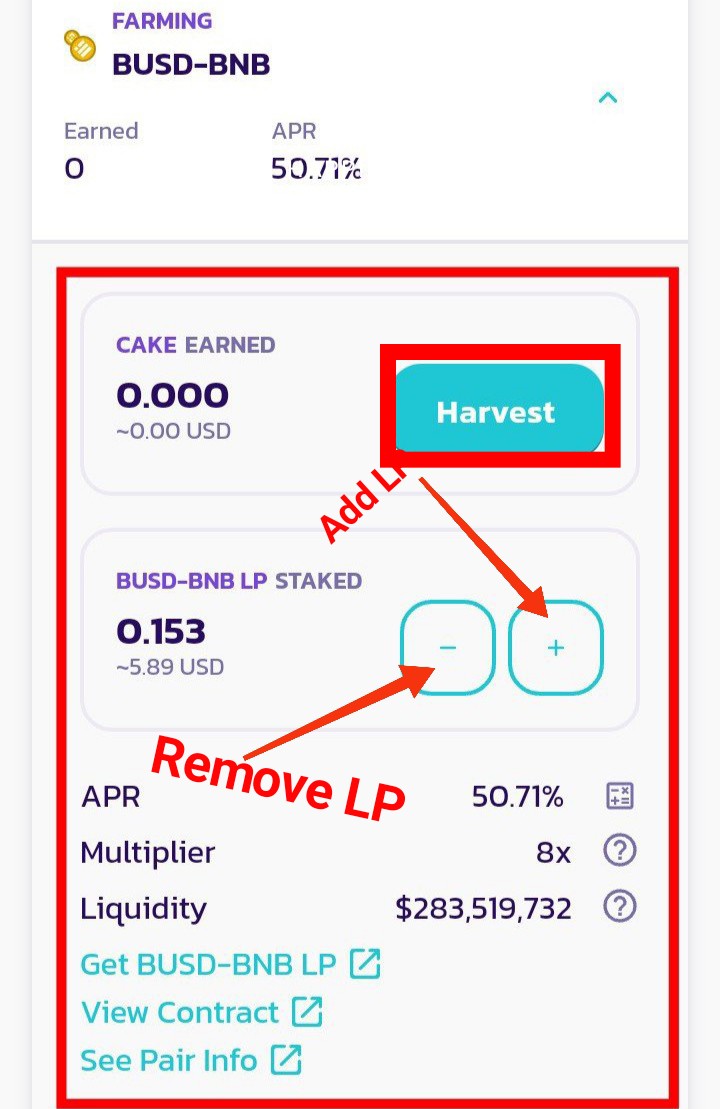Show Multiplier help tooltip
720x1109 pixels.
click(620, 851)
